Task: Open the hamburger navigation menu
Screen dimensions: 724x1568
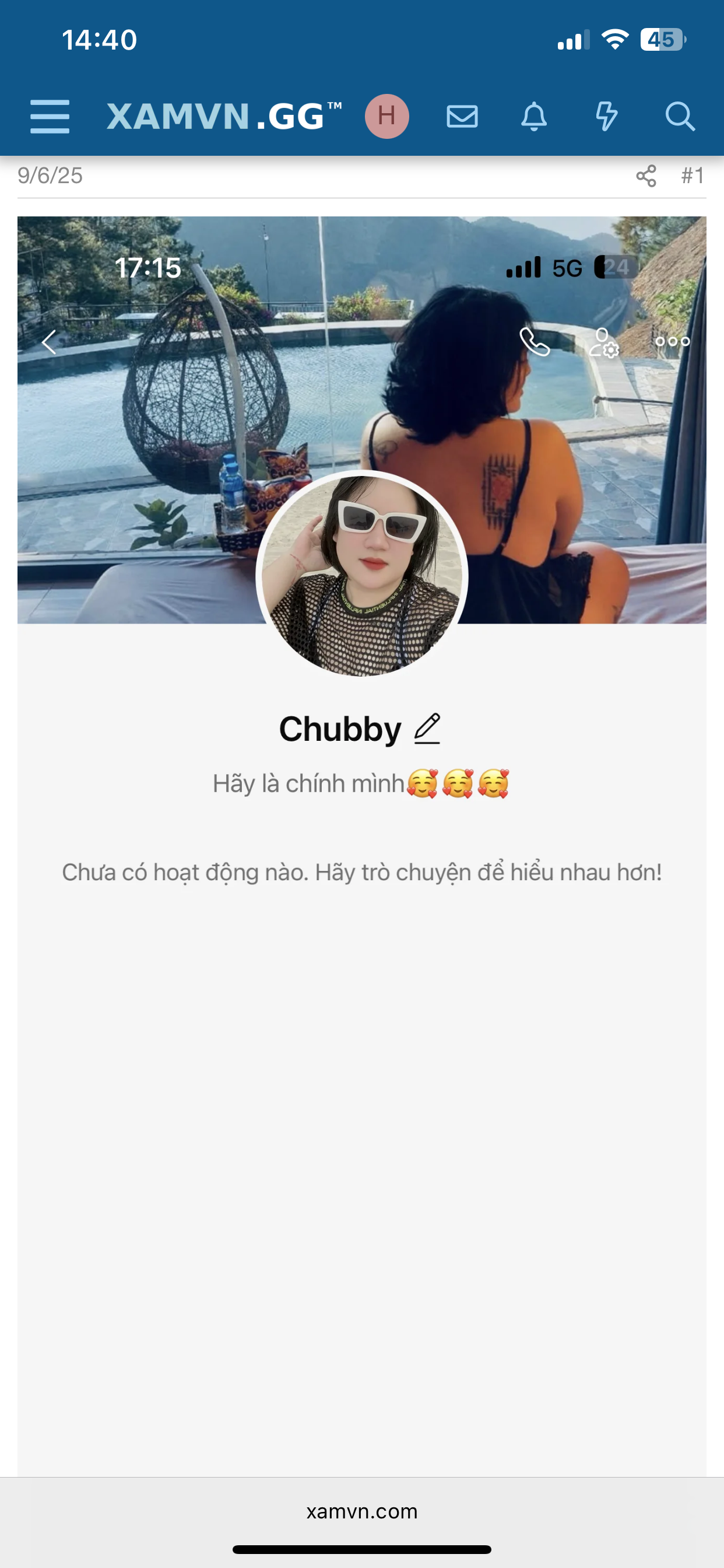Action: [x=50, y=116]
